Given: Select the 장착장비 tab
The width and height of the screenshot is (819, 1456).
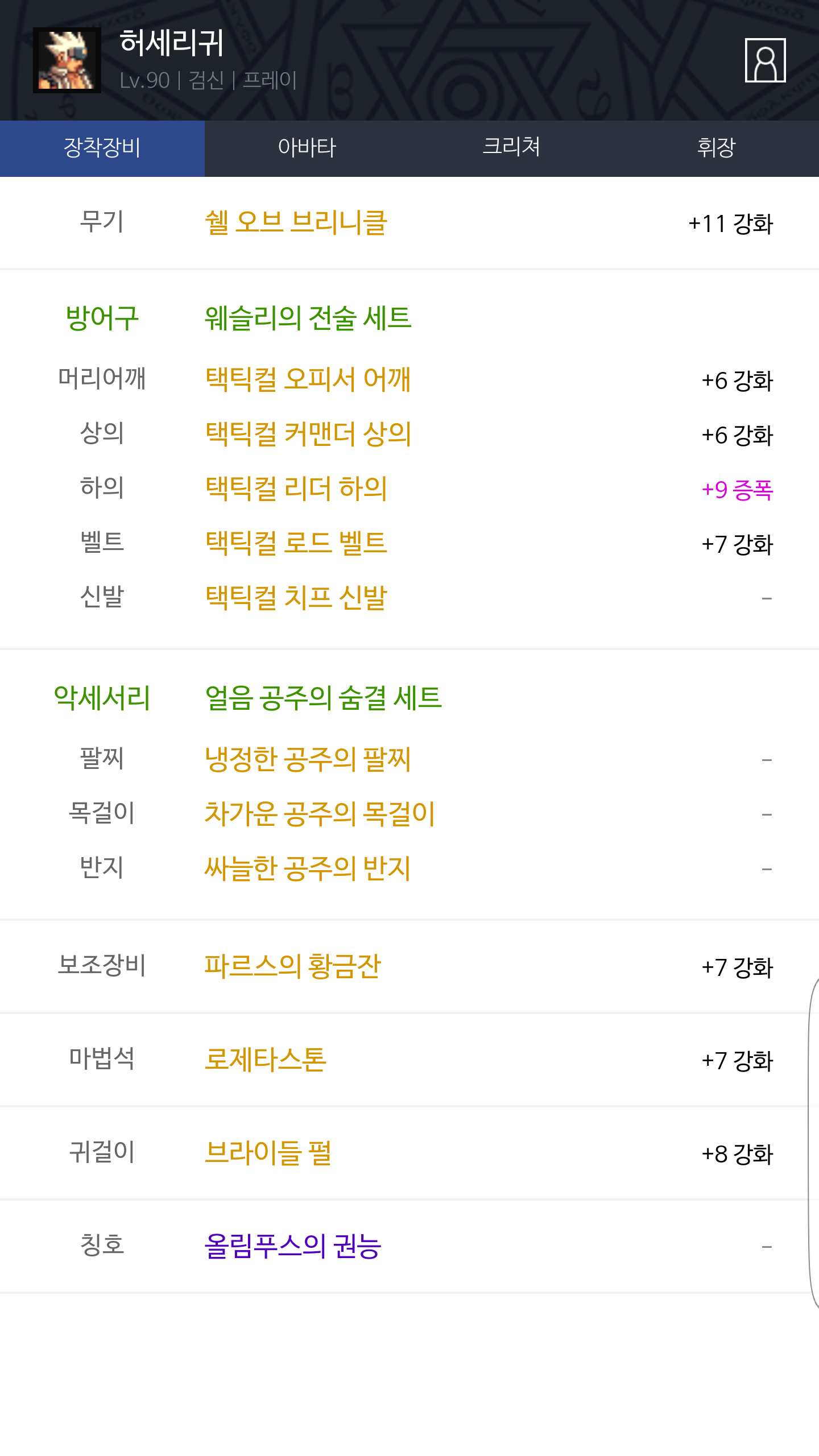Looking at the screenshot, I should [x=102, y=148].
